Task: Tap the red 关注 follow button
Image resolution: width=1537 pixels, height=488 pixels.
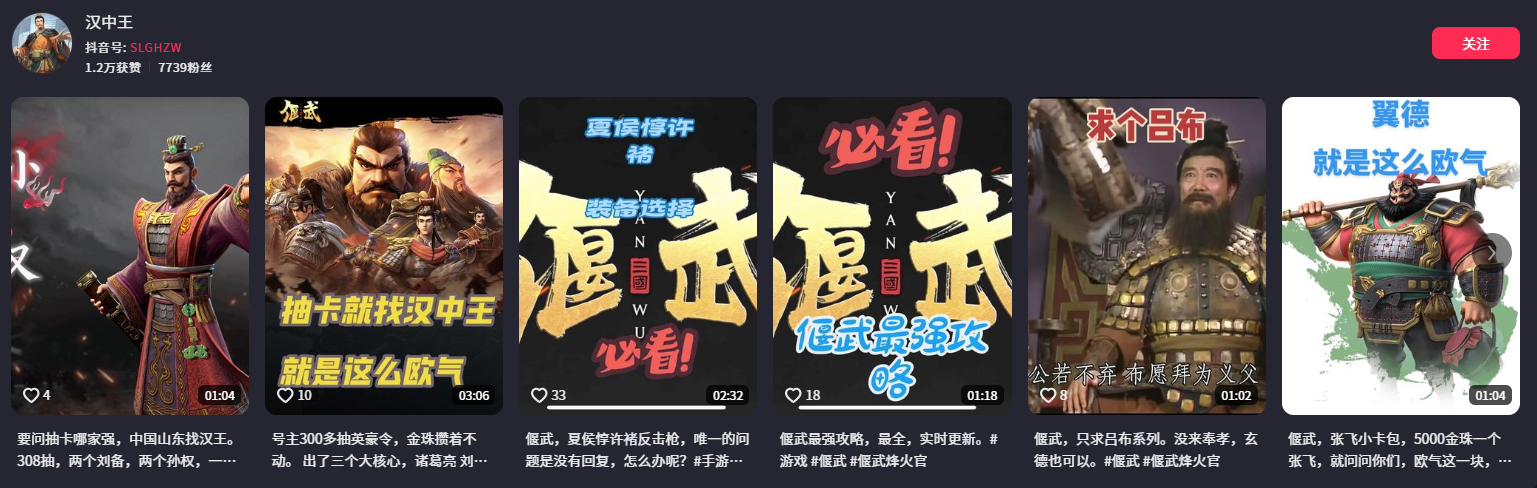Action: (1475, 44)
